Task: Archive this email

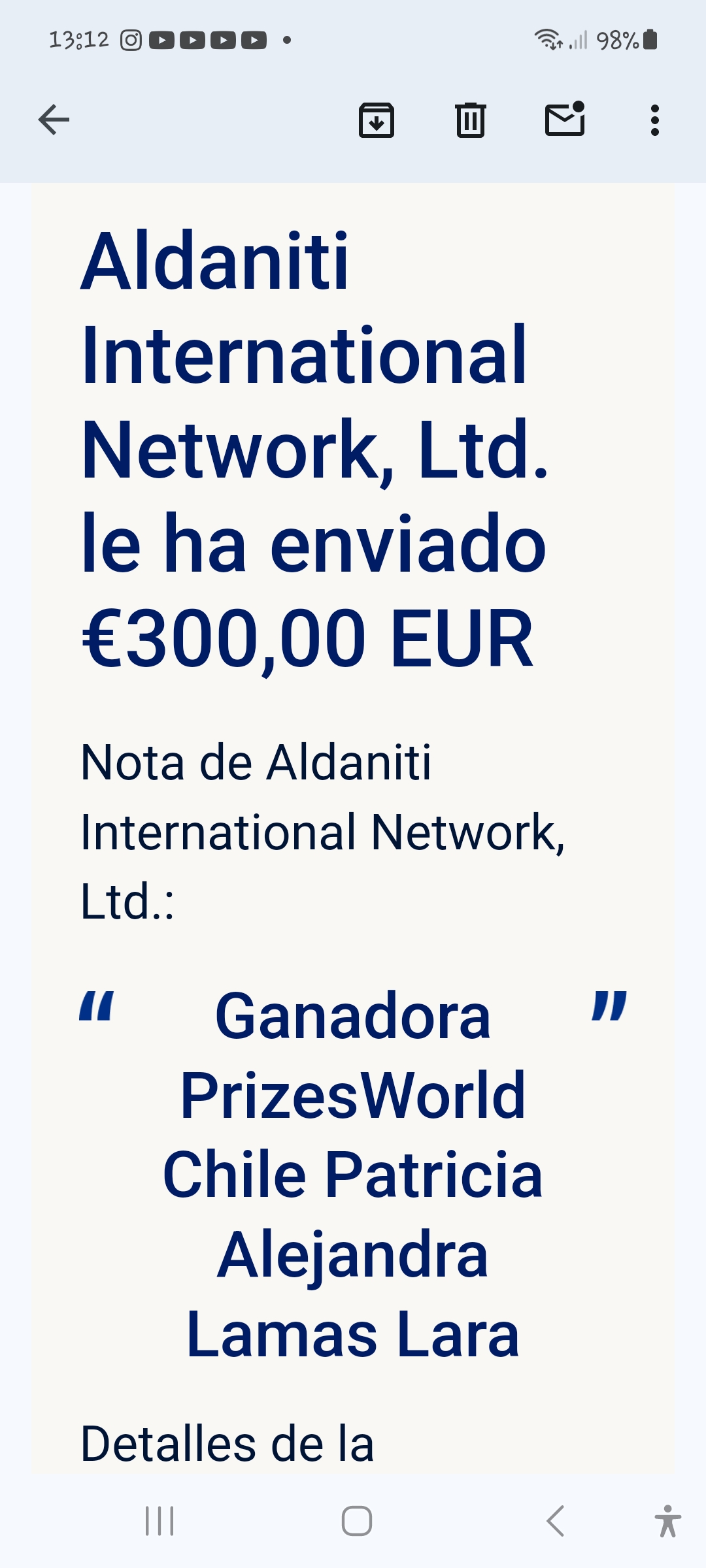Action: tap(377, 120)
